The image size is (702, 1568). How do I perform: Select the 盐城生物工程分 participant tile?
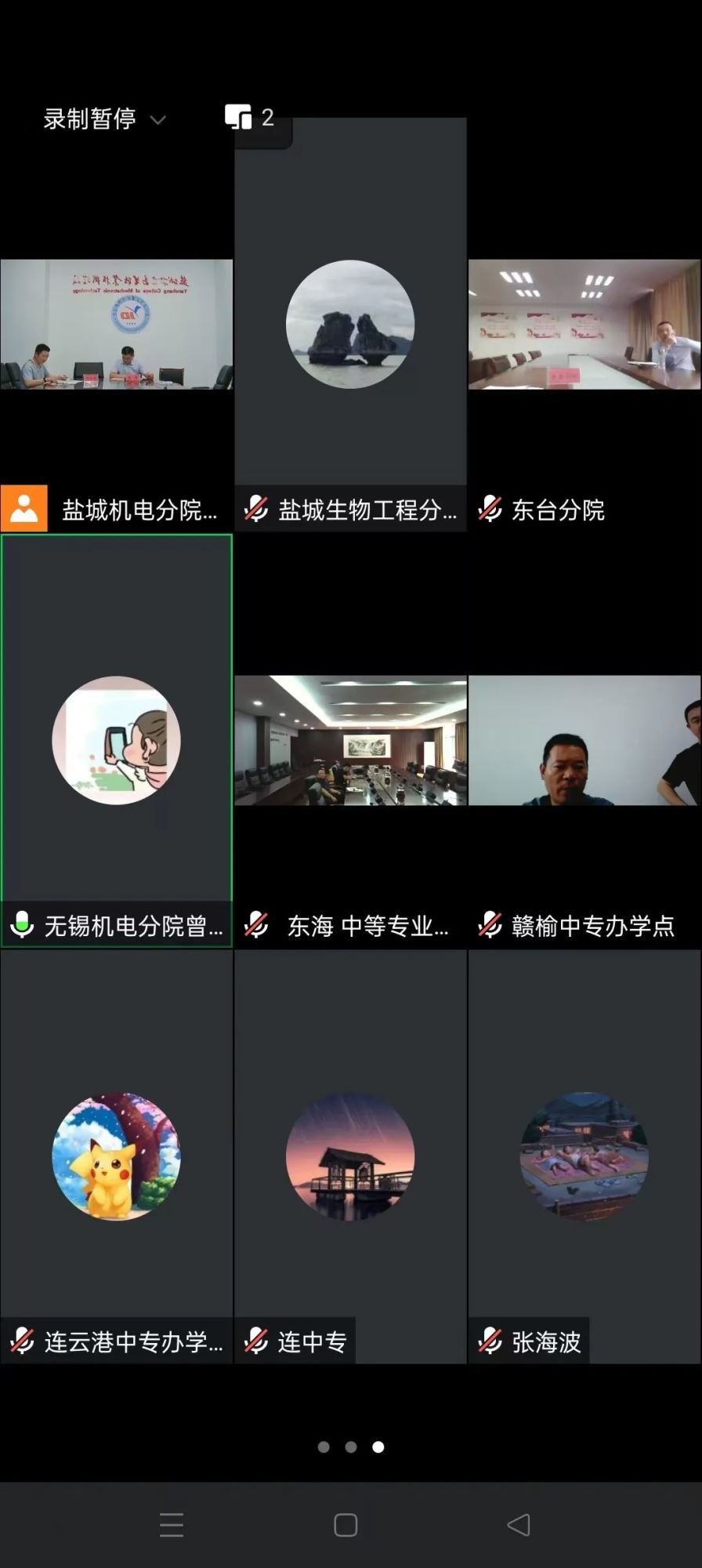[350, 325]
